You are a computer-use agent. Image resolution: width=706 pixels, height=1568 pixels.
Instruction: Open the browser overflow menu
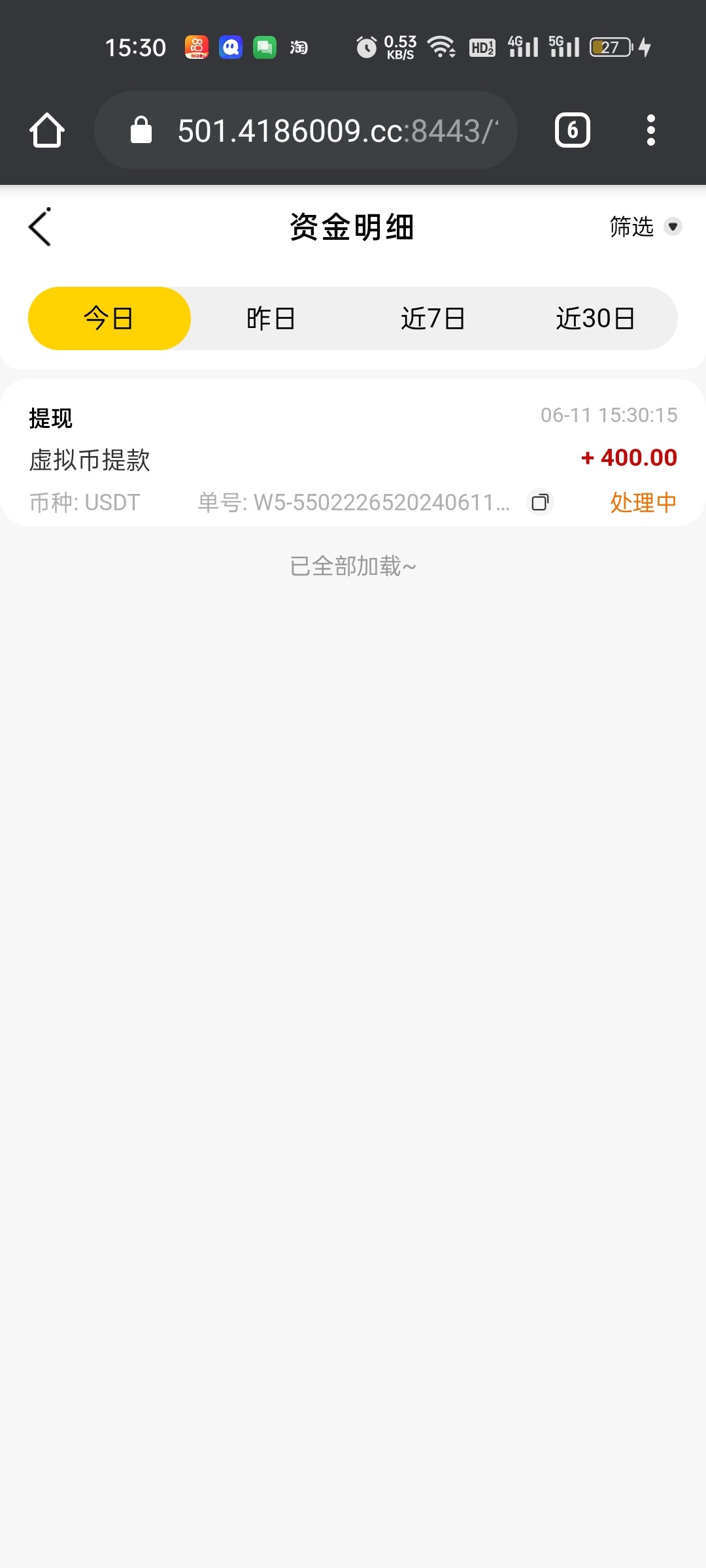click(650, 130)
